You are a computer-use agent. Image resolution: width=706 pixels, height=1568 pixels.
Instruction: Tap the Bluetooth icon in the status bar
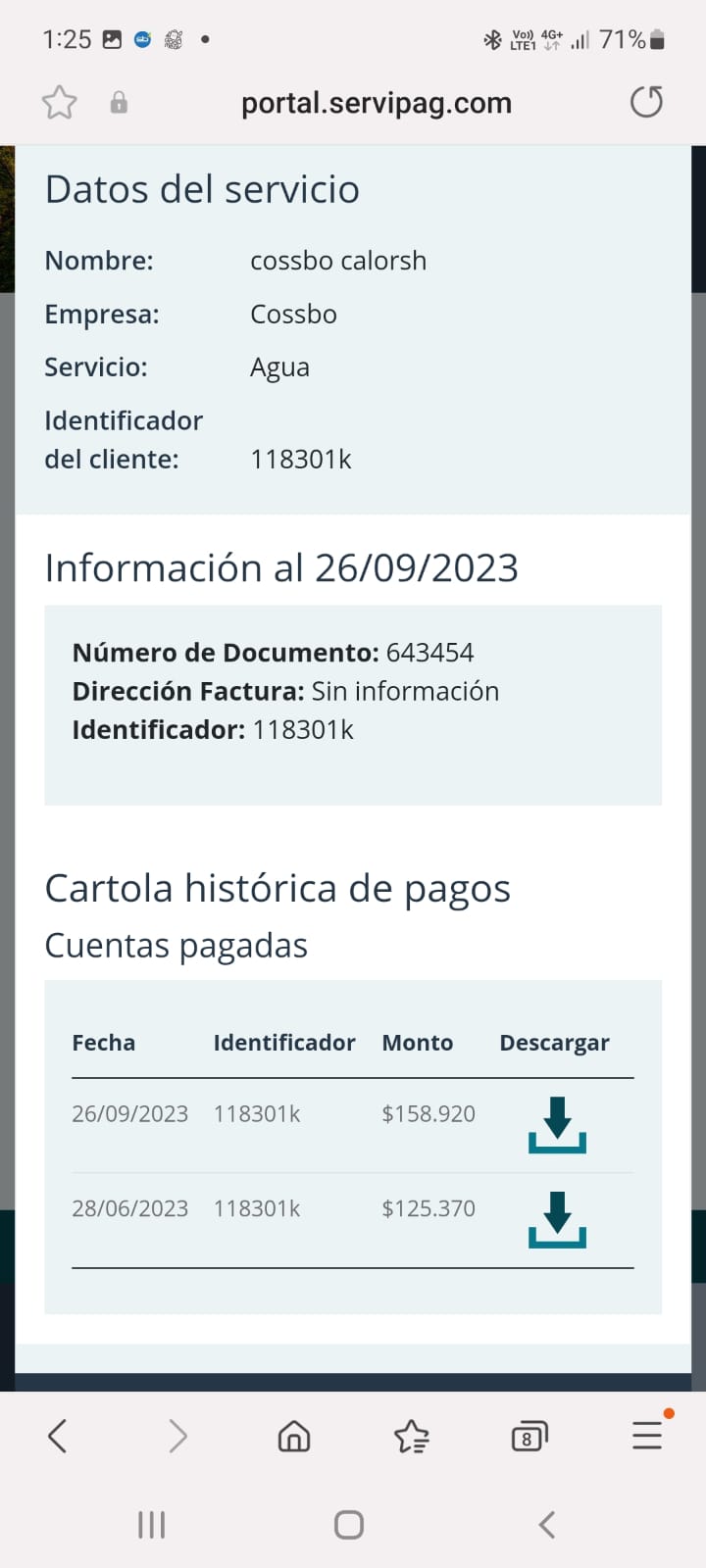tap(491, 39)
